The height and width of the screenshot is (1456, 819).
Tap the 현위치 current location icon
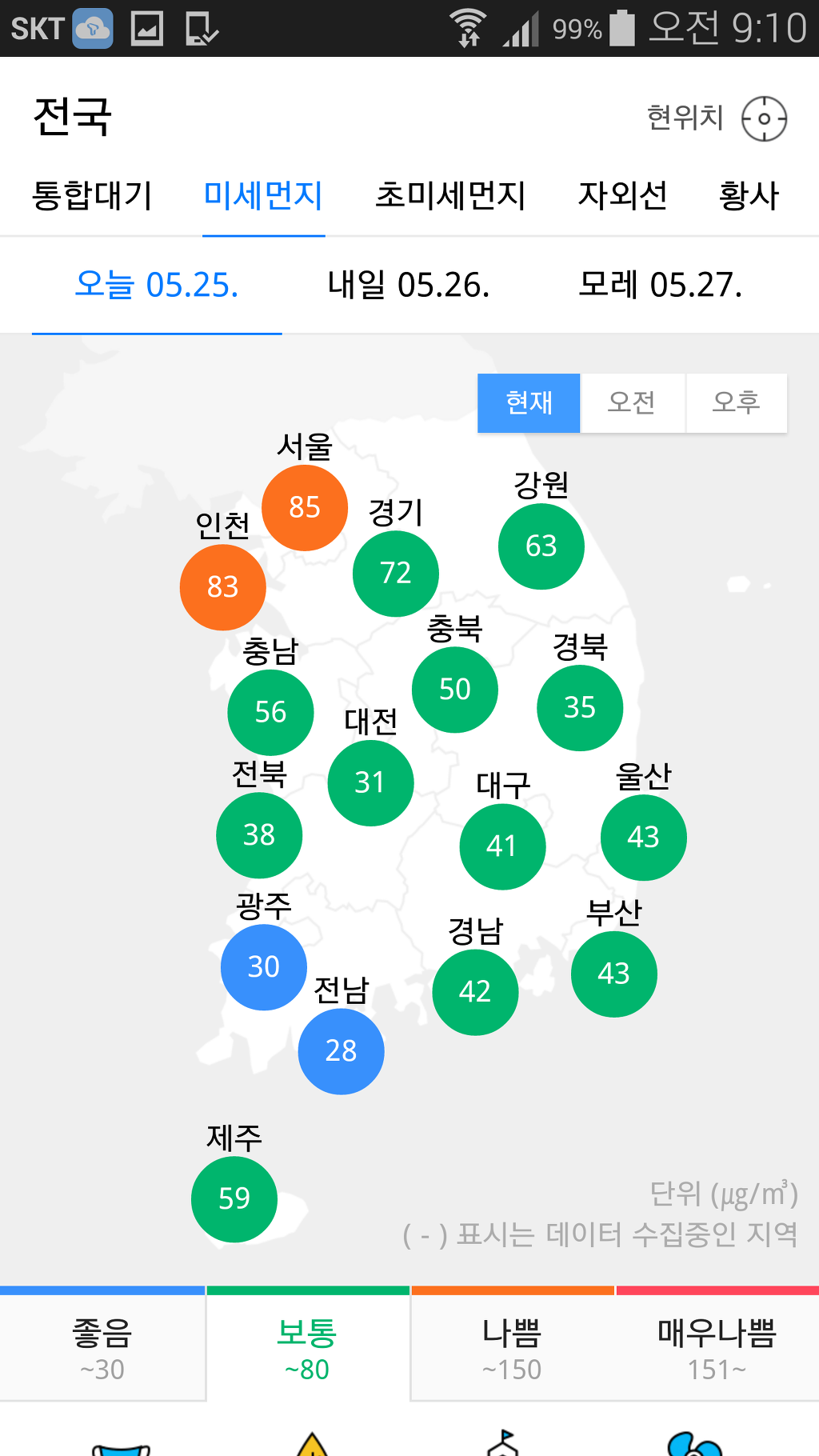[x=764, y=118]
